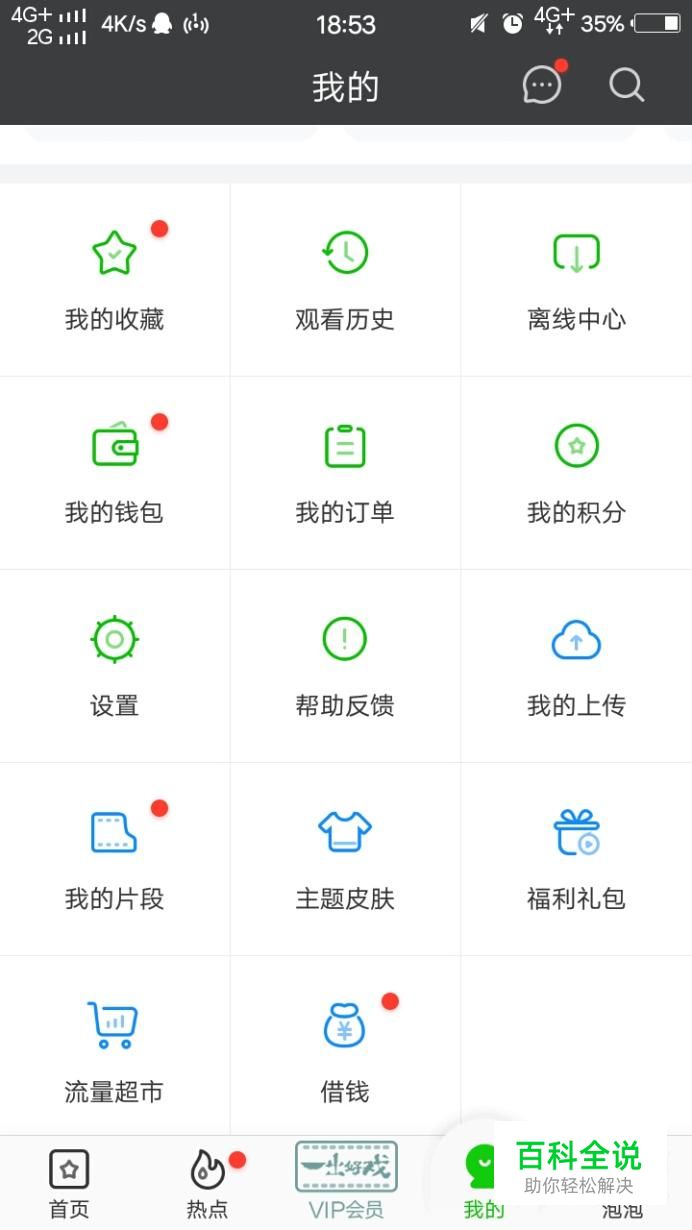Open 我的收藏 favorites
The height and width of the screenshot is (1230, 692).
coord(115,279)
